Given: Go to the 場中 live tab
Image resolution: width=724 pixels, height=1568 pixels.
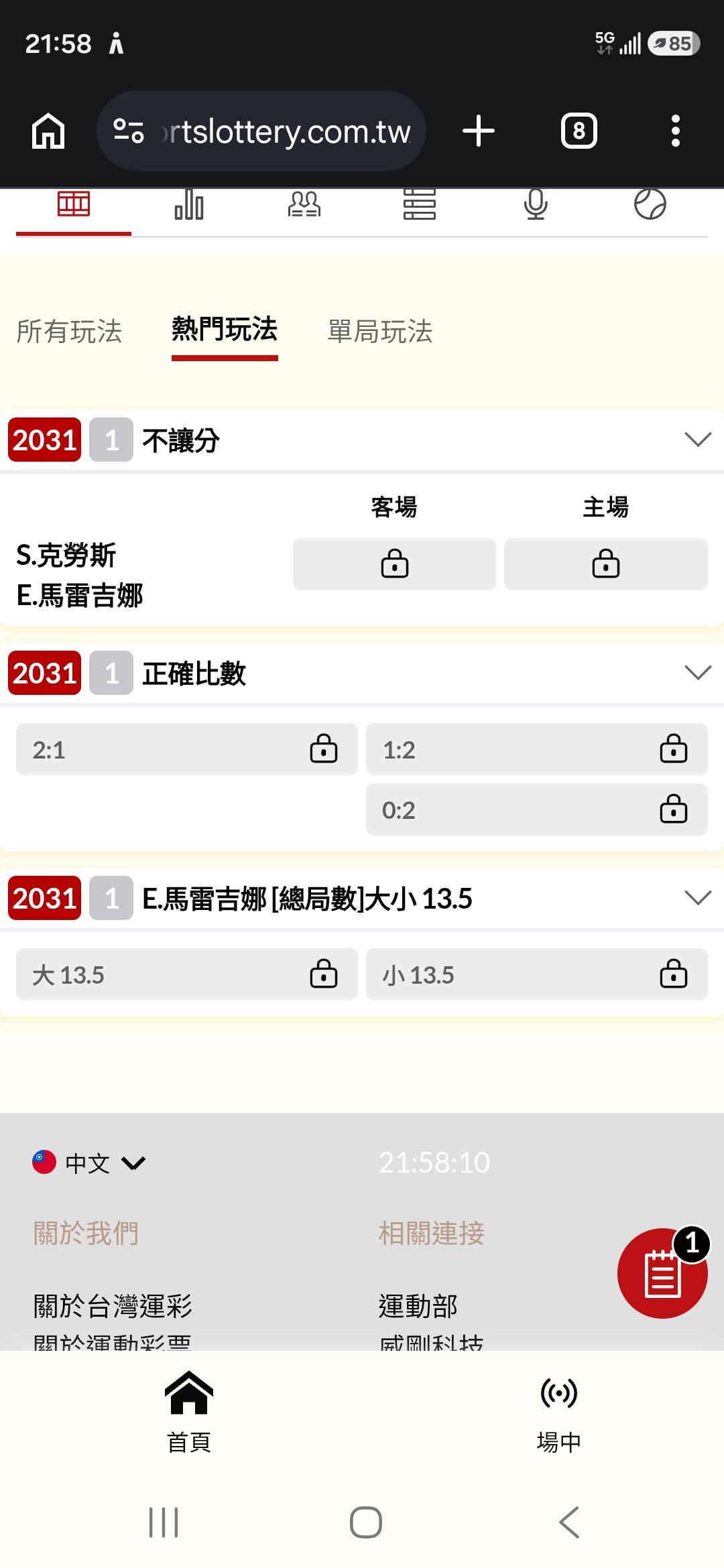Looking at the screenshot, I should 558,1413.
